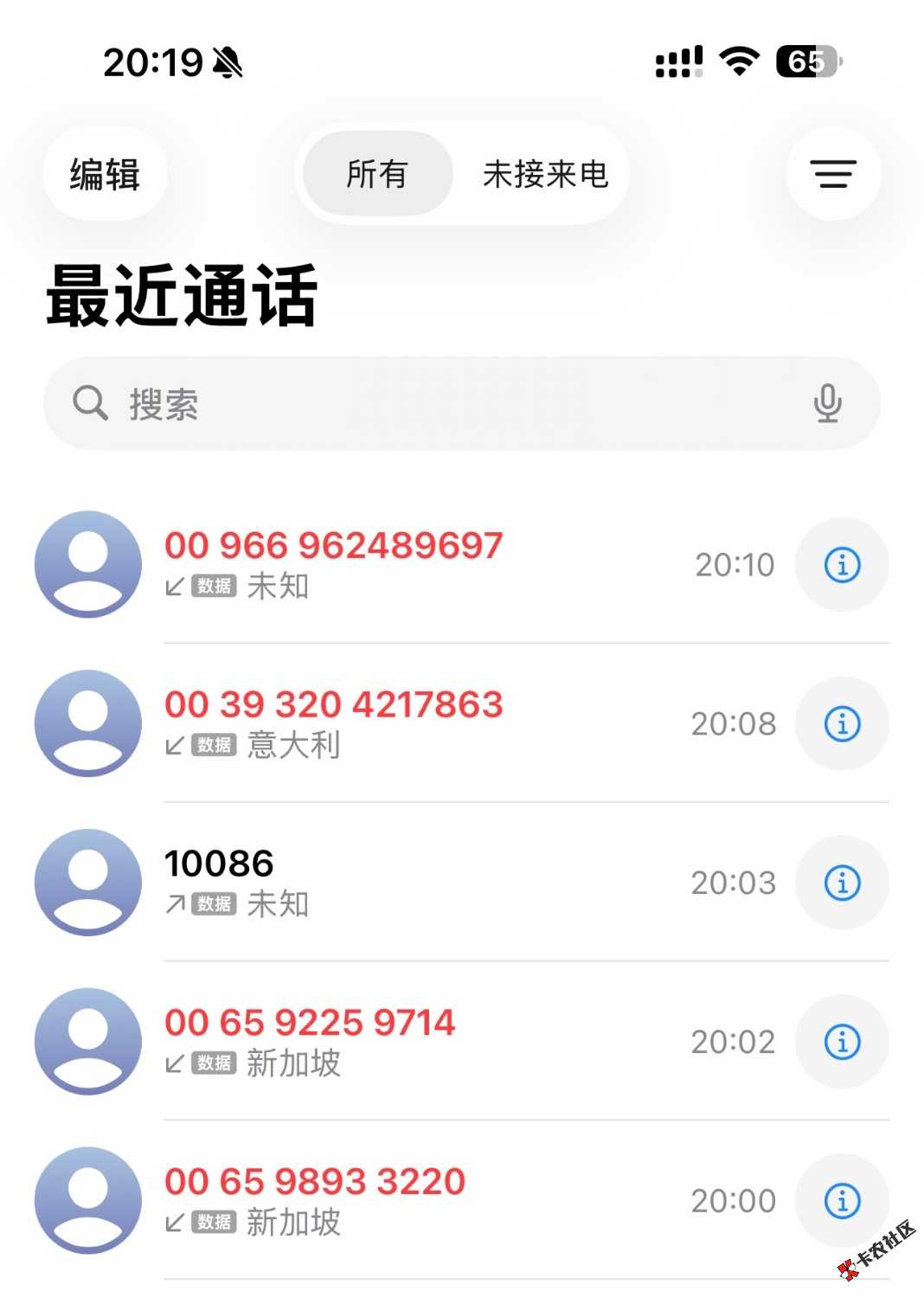Show details for 00 65 9225 9714
924x1298 pixels.
pyautogui.click(x=842, y=1042)
